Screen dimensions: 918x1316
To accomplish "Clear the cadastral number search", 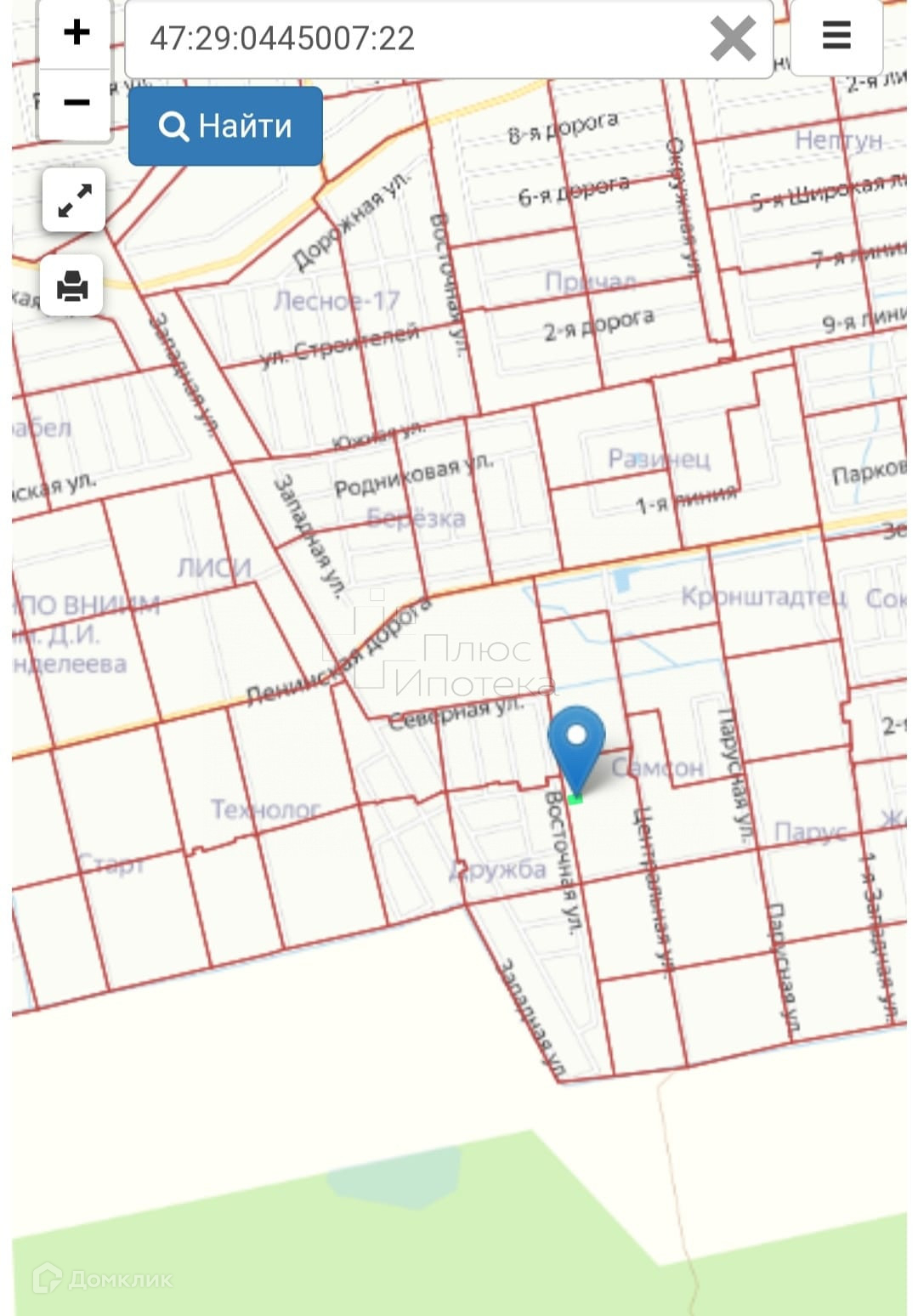I will [x=733, y=39].
